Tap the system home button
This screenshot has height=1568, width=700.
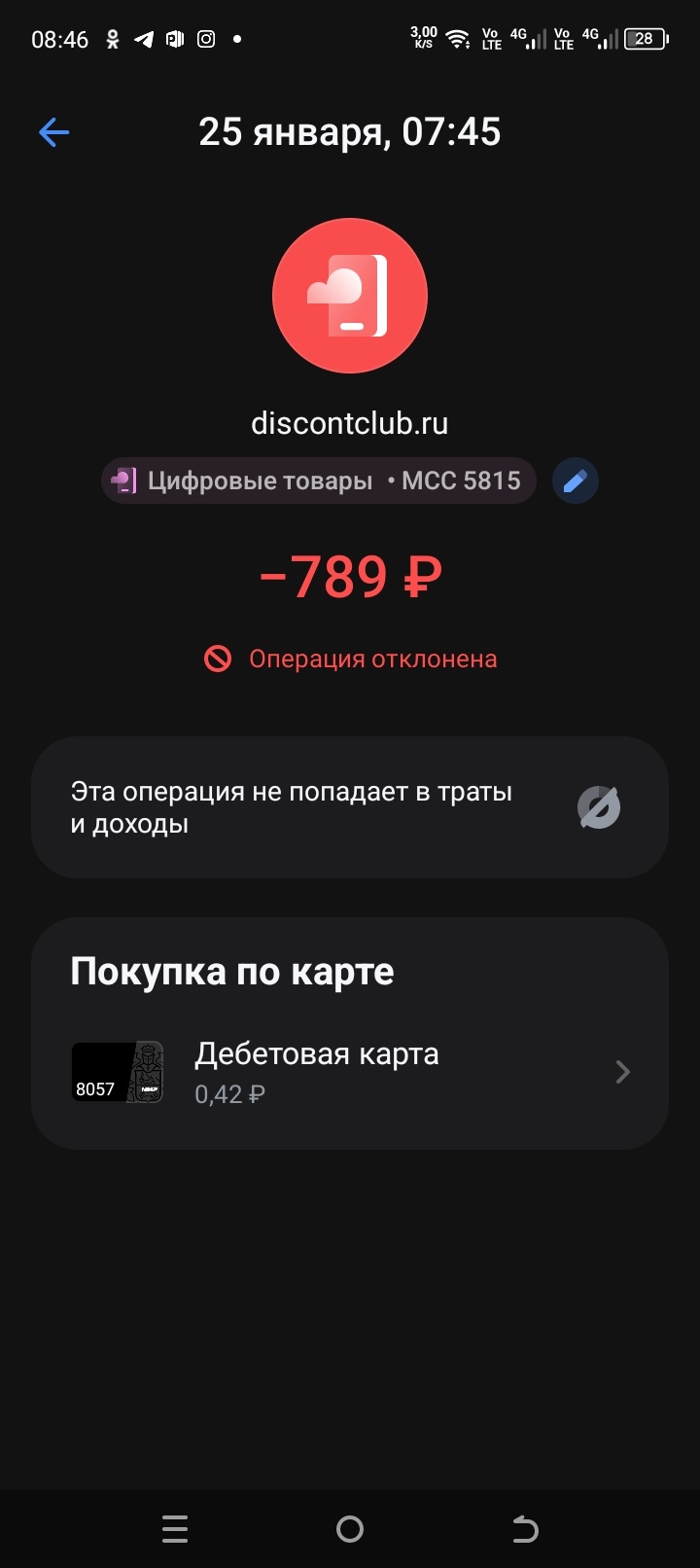350,1529
